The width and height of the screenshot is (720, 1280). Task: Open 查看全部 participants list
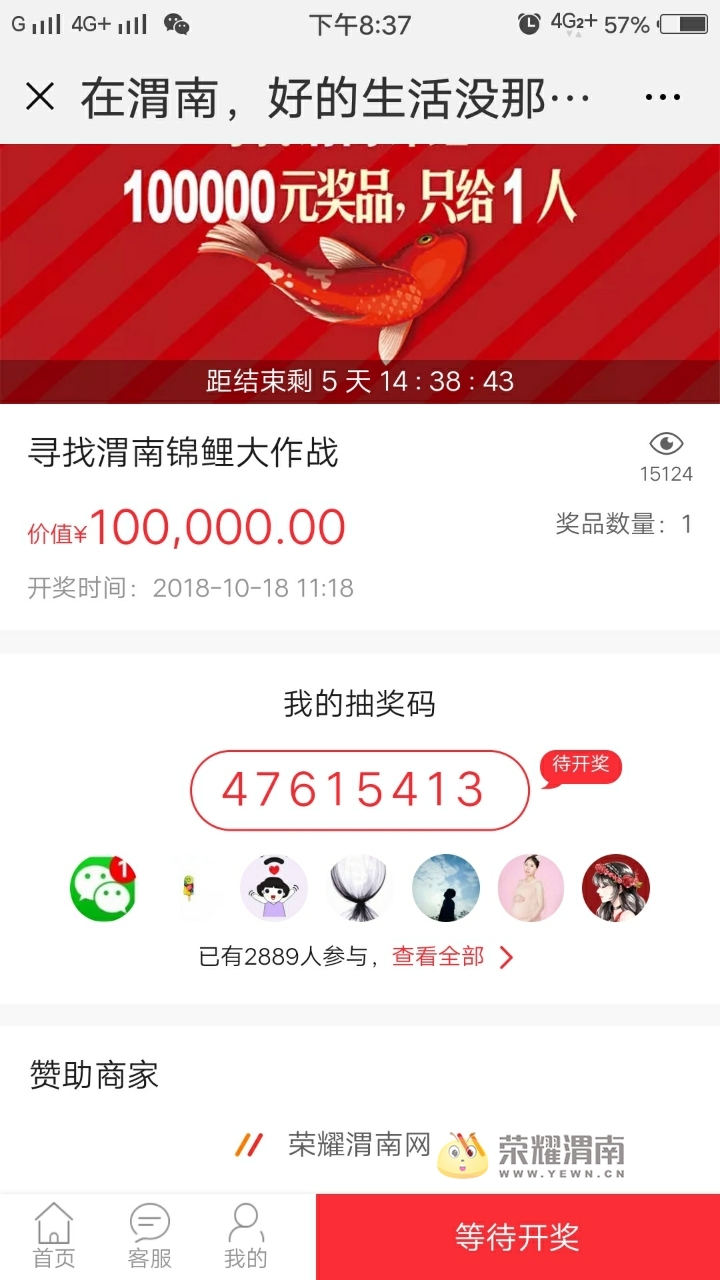coord(452,957)
